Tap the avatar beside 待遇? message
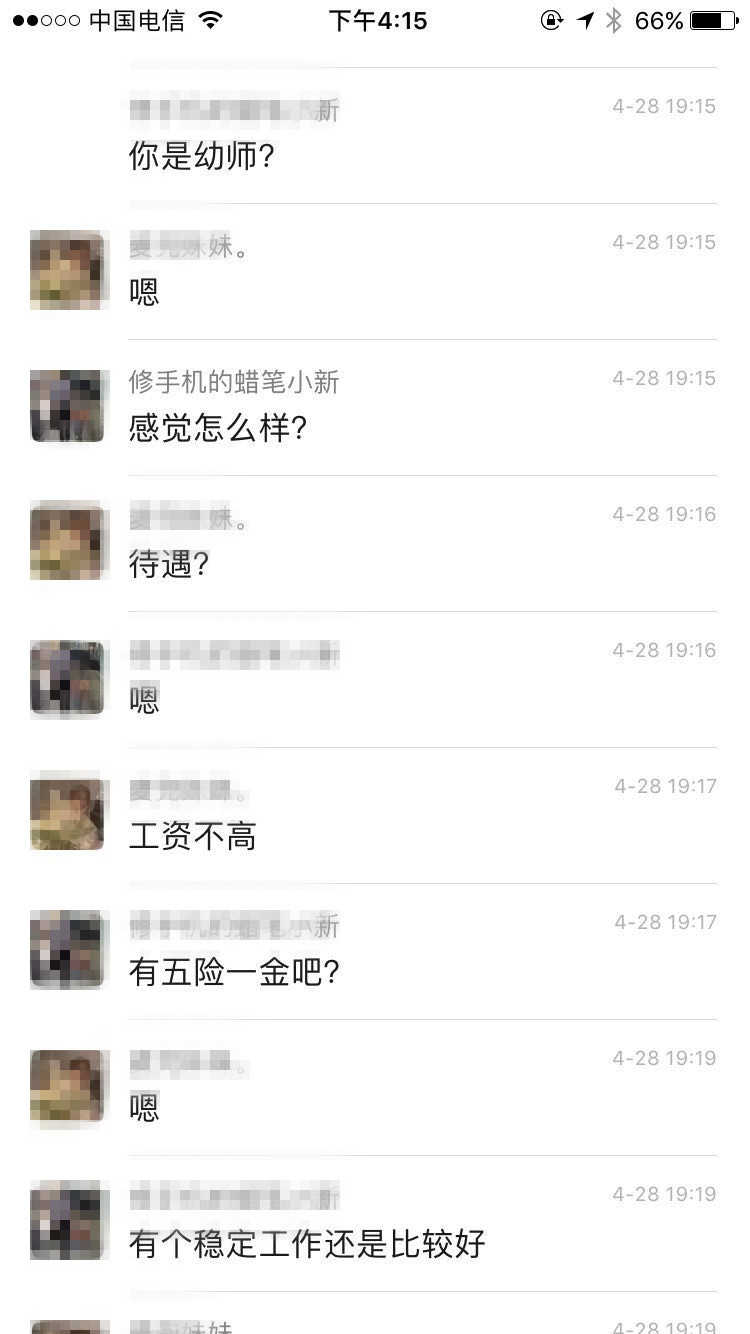This screenshot has width=750, height=1334. click(x=68, y=540)
